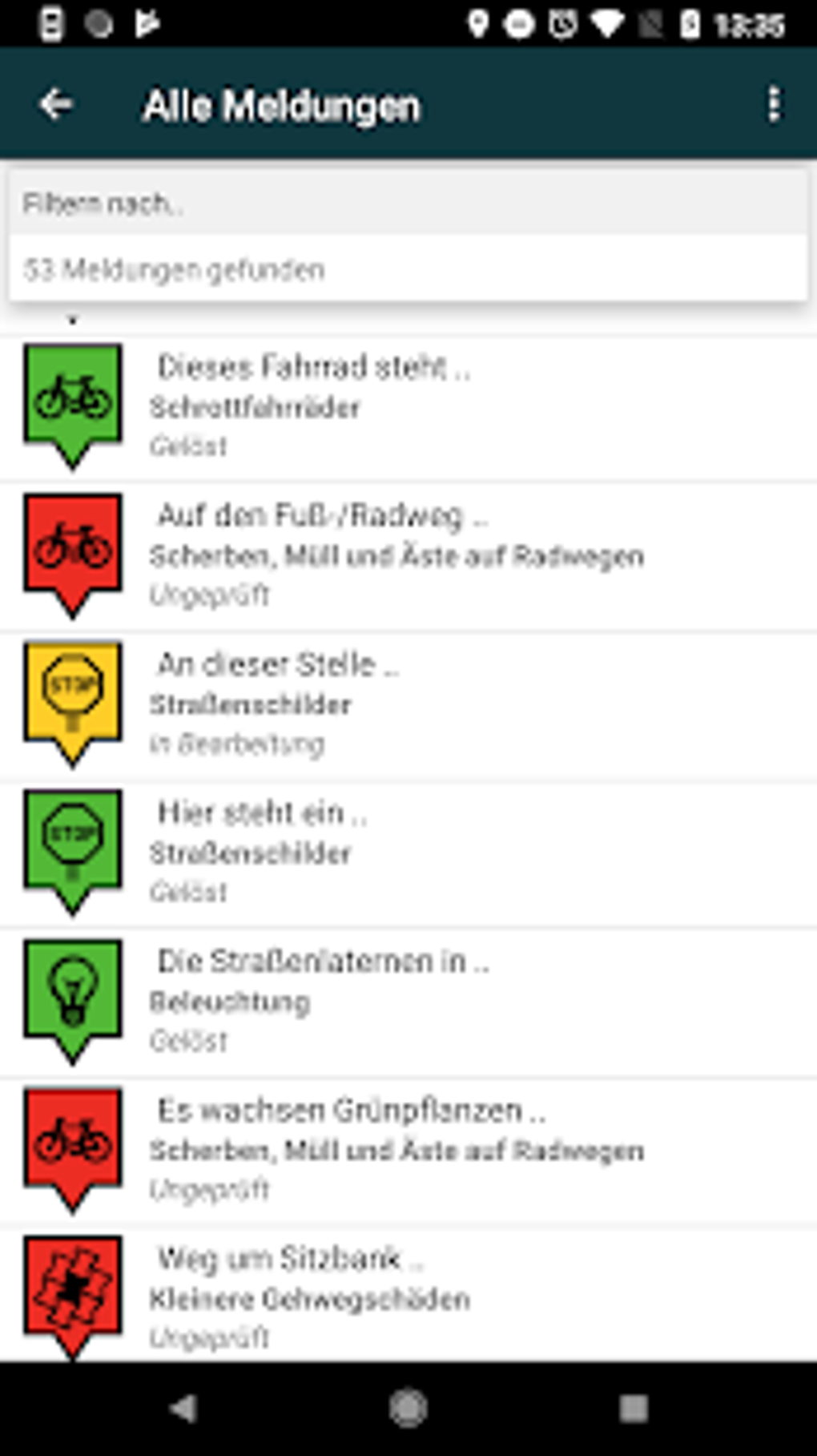Open the 'Auf den Fuß-/Radweg ..' report
Image resolution: width=817 pixels, height=1456 pixels.
pos(408,556)
